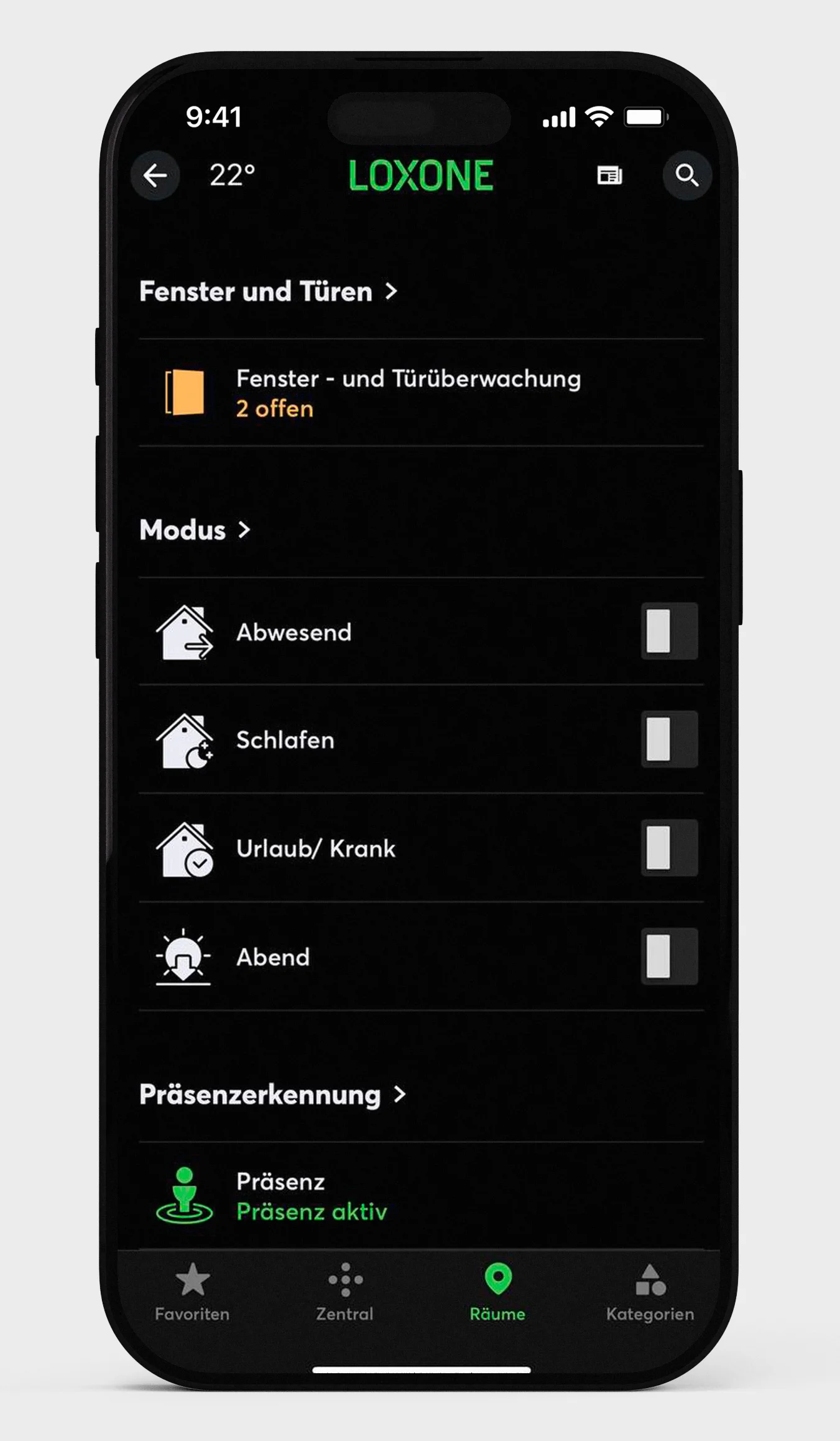The height and width of the screenshot is (1441, 840).
Task: Tap the 22° temperature shortcut
Action: tap(232, 175)
